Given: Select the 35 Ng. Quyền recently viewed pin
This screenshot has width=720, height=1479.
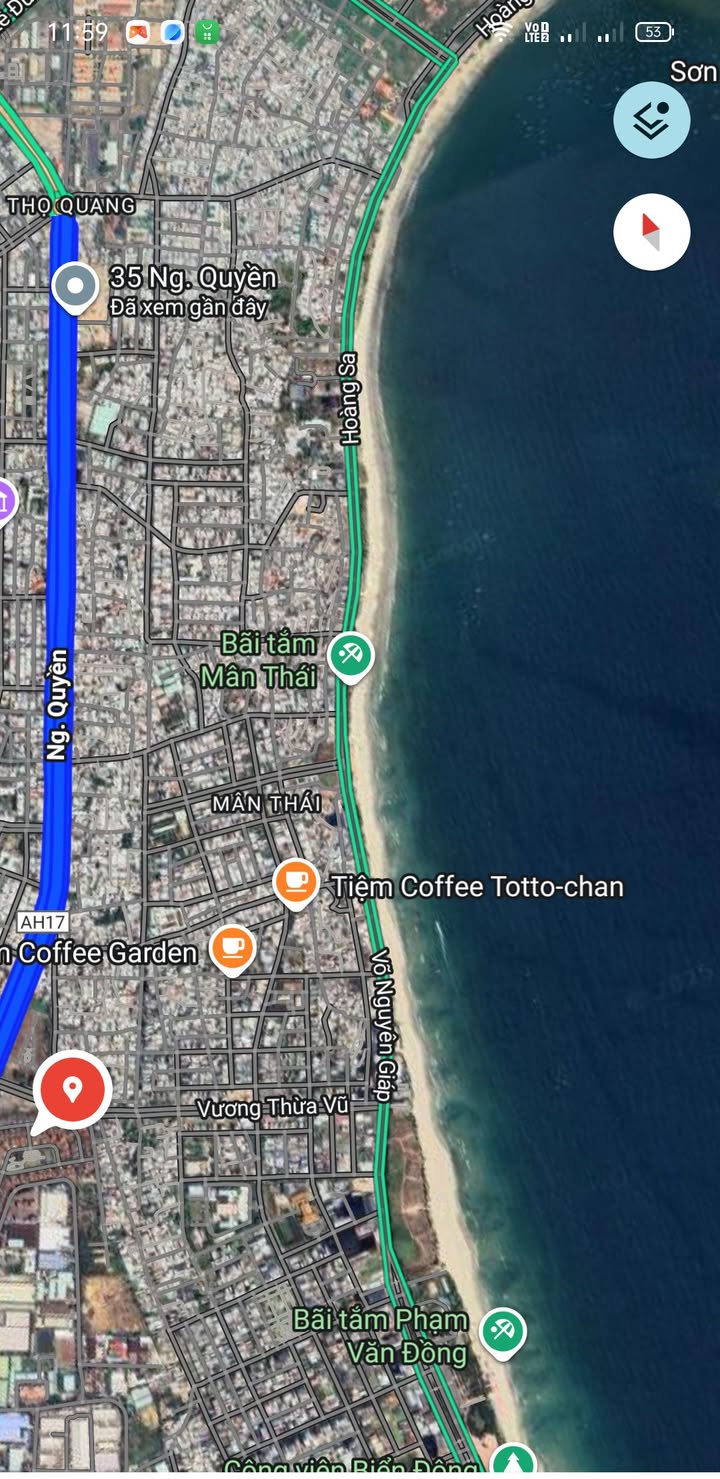Looking at the screenshot, I should pyautogui.click(x=75, y=287).
